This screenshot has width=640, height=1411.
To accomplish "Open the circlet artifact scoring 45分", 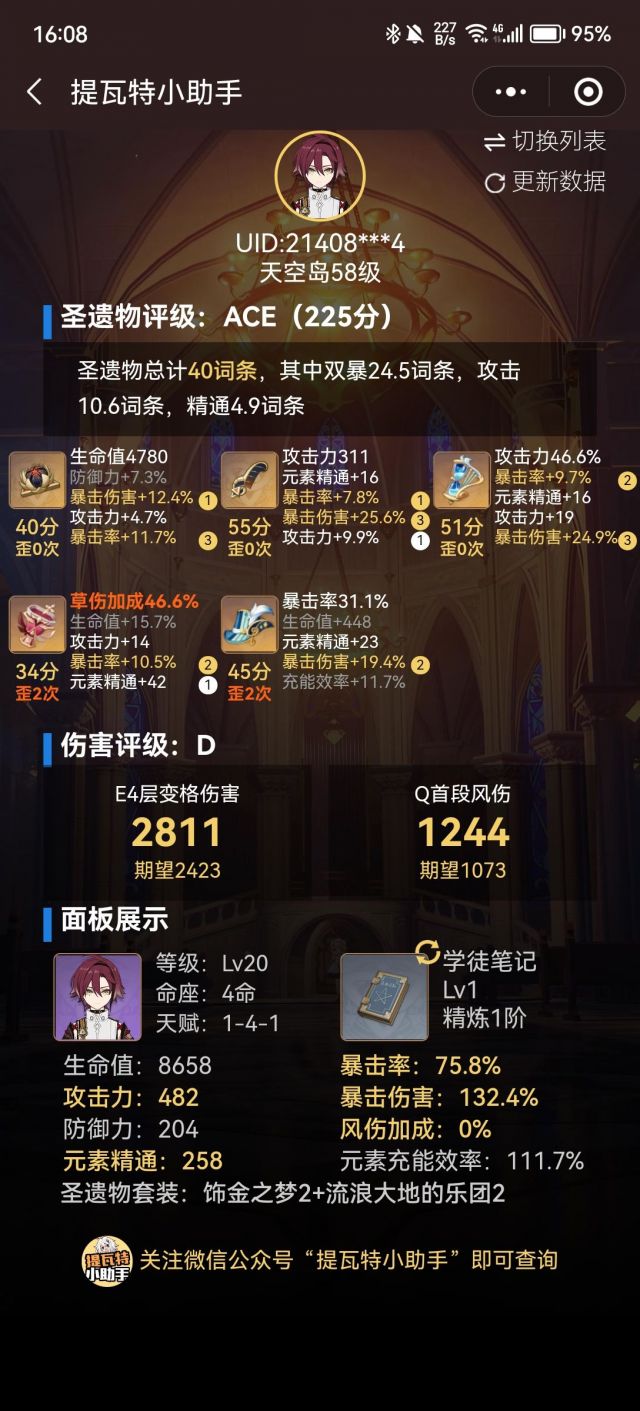I will click(249, 625).
